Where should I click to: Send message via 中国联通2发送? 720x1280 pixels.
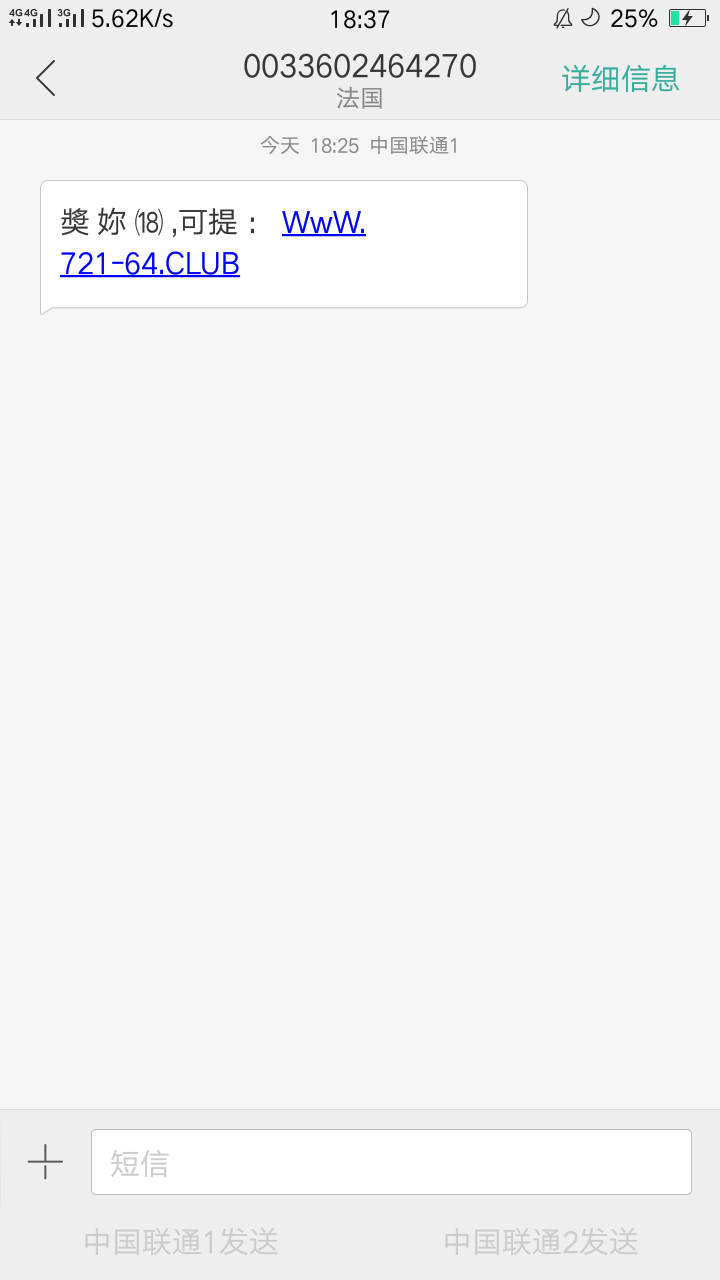point(540,1243)
